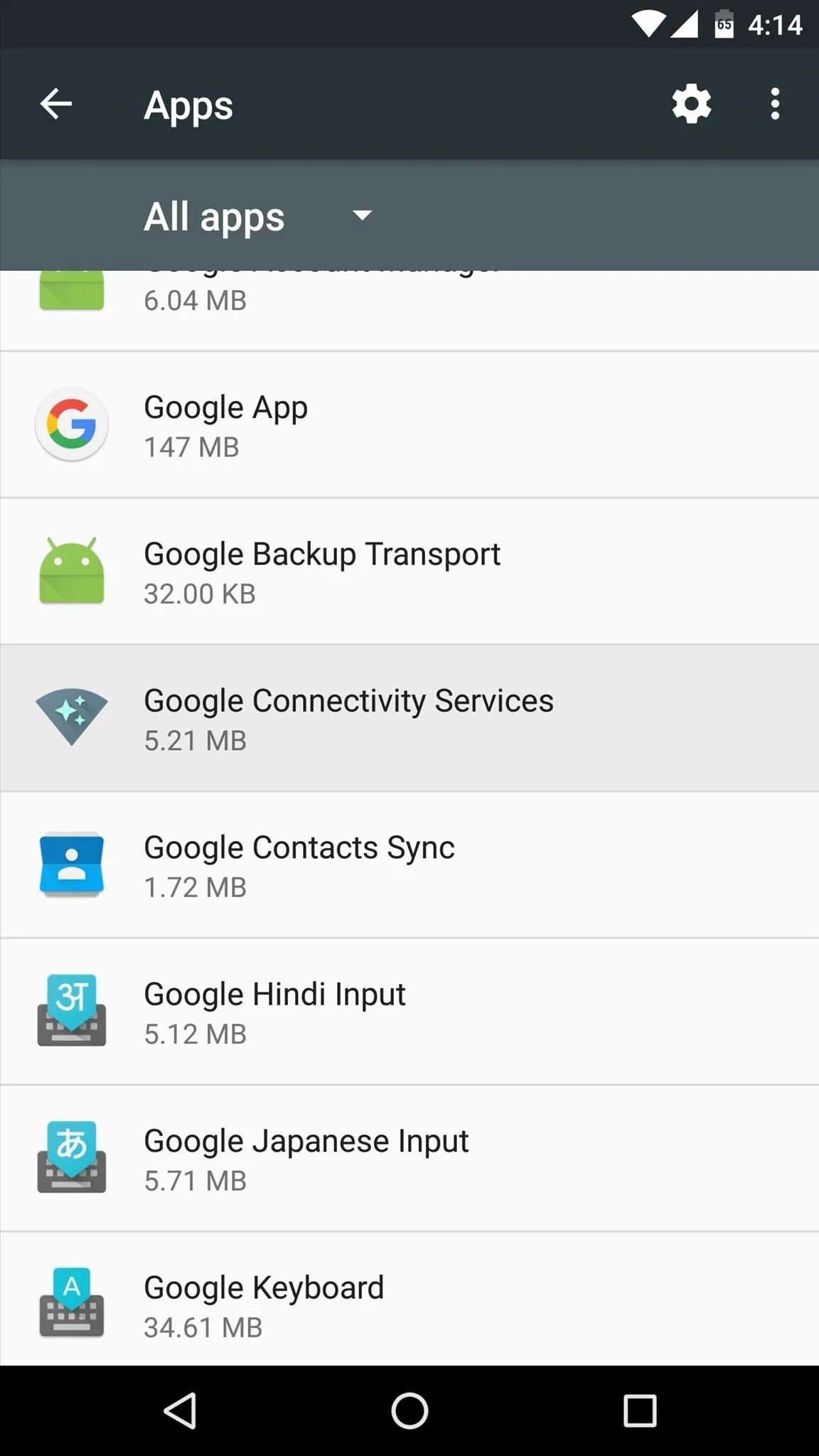
Task: Open the gear settings icon in Apps
Action: (x=692, y=105)
